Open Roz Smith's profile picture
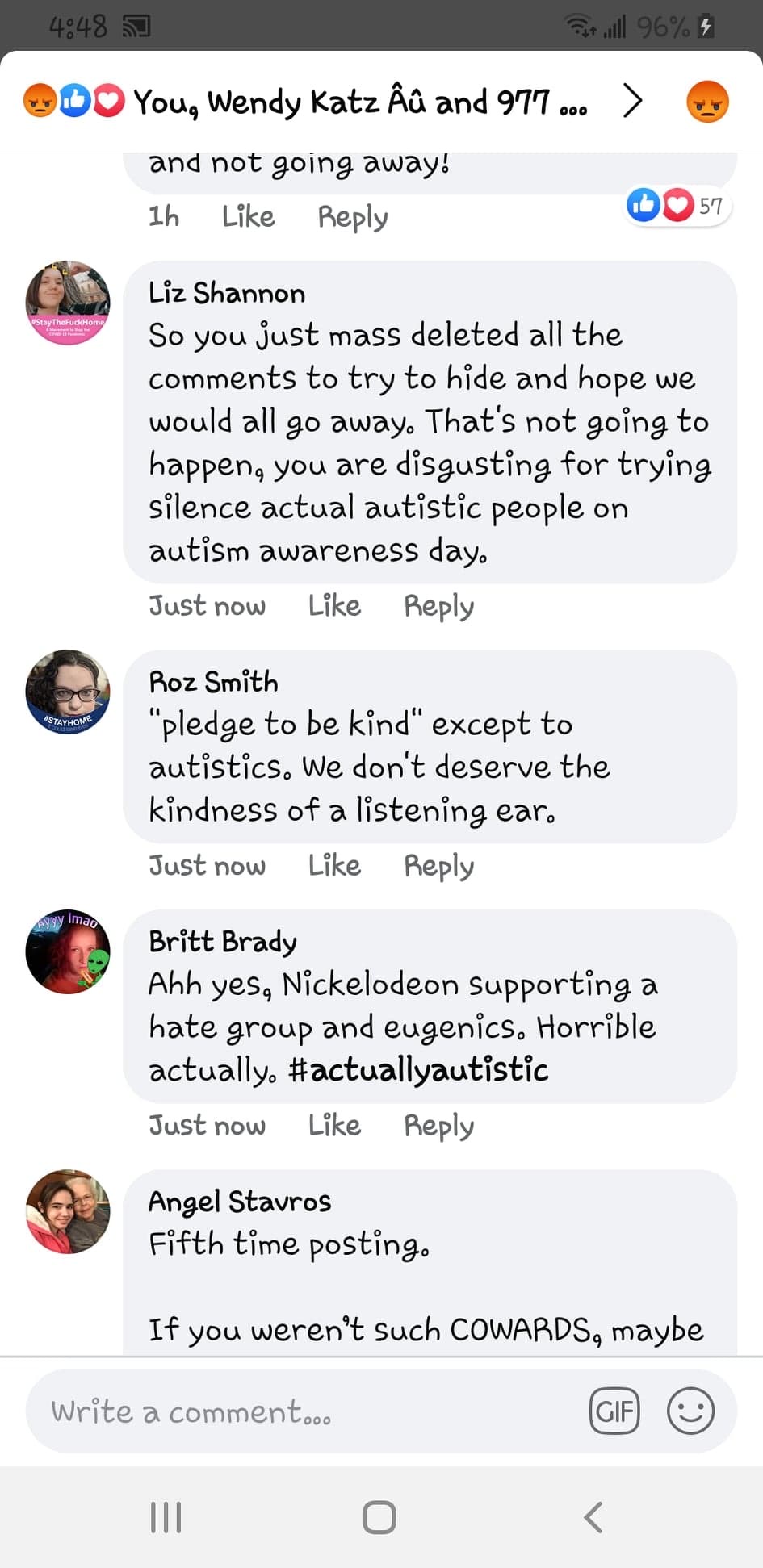 pos(68,692)
